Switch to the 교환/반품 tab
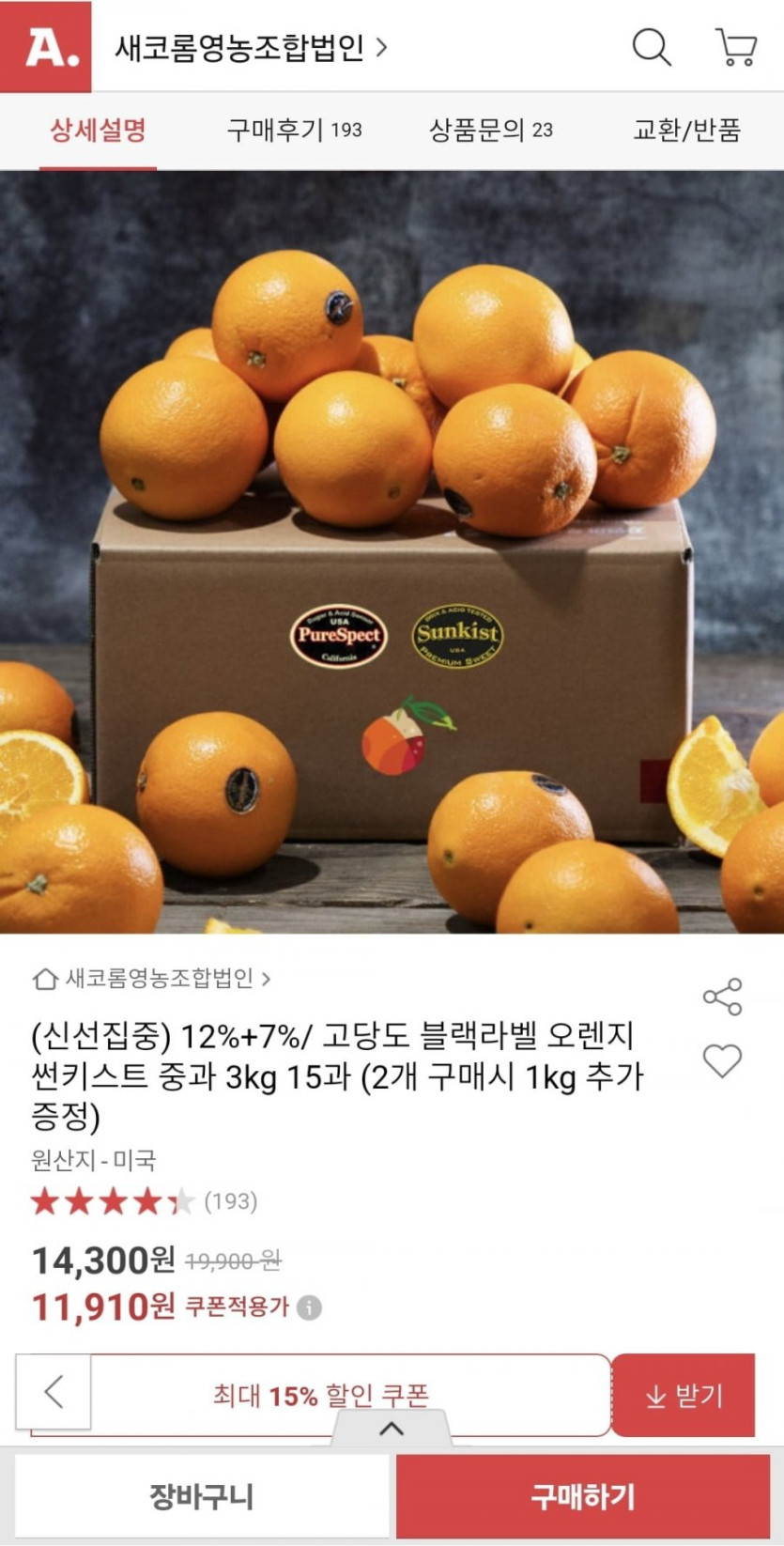784x1546 pixels. pos(686,130)
